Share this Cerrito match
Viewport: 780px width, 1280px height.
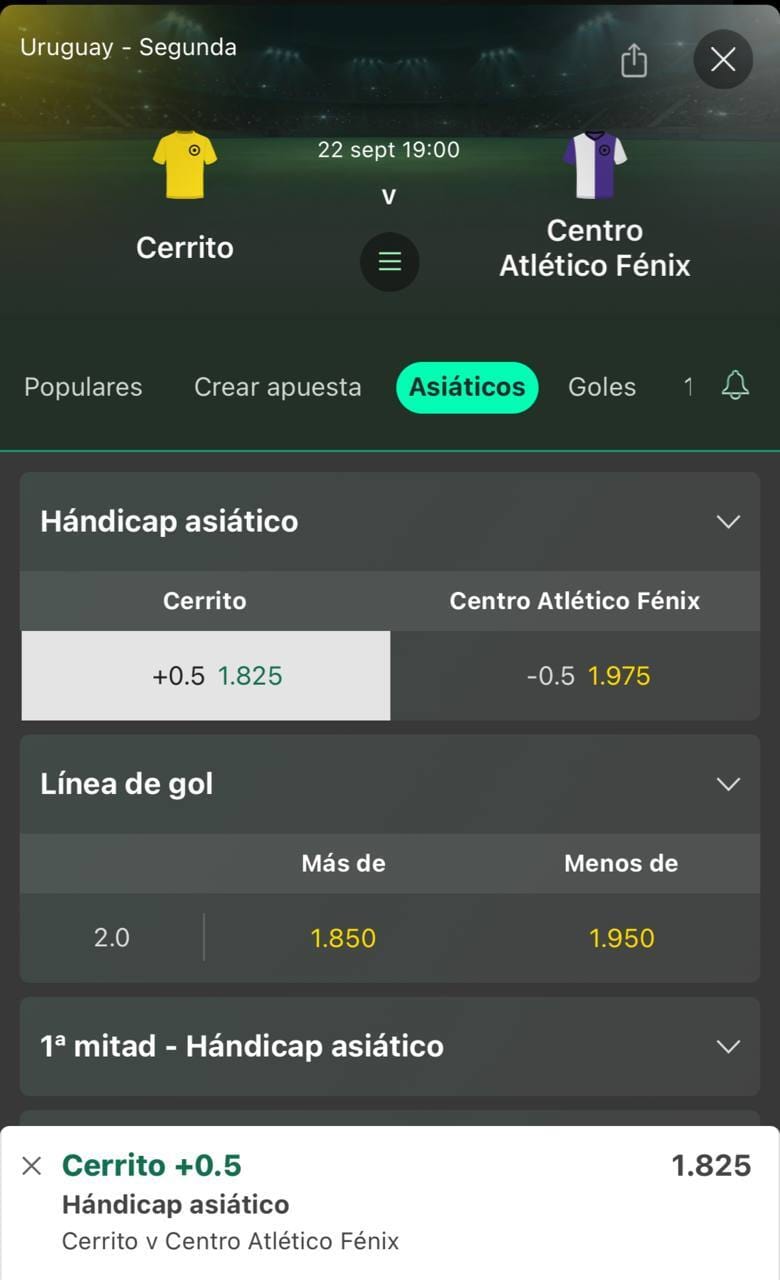(x=634, y=60)
